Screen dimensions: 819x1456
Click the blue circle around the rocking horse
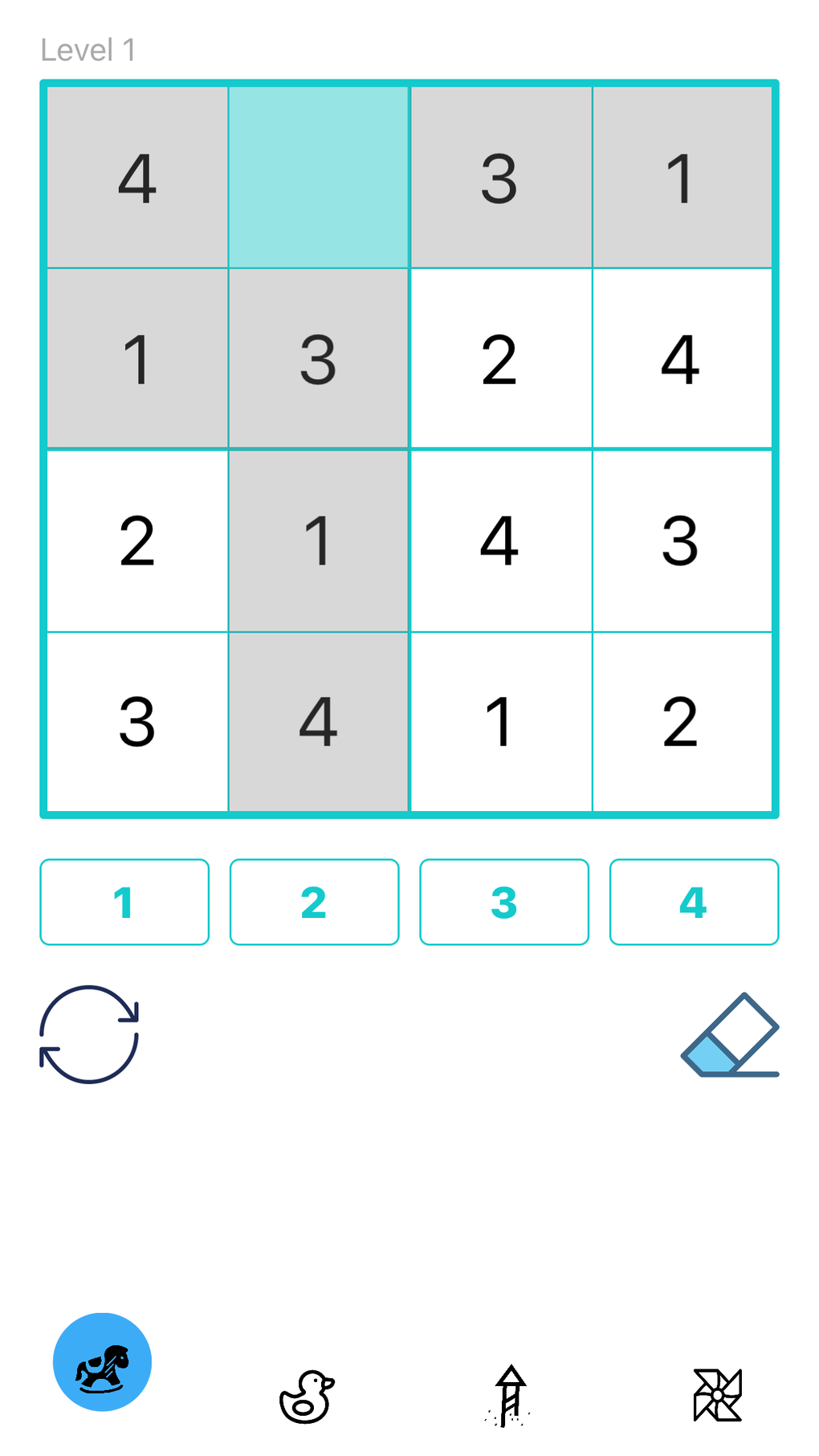point(102,1361)
